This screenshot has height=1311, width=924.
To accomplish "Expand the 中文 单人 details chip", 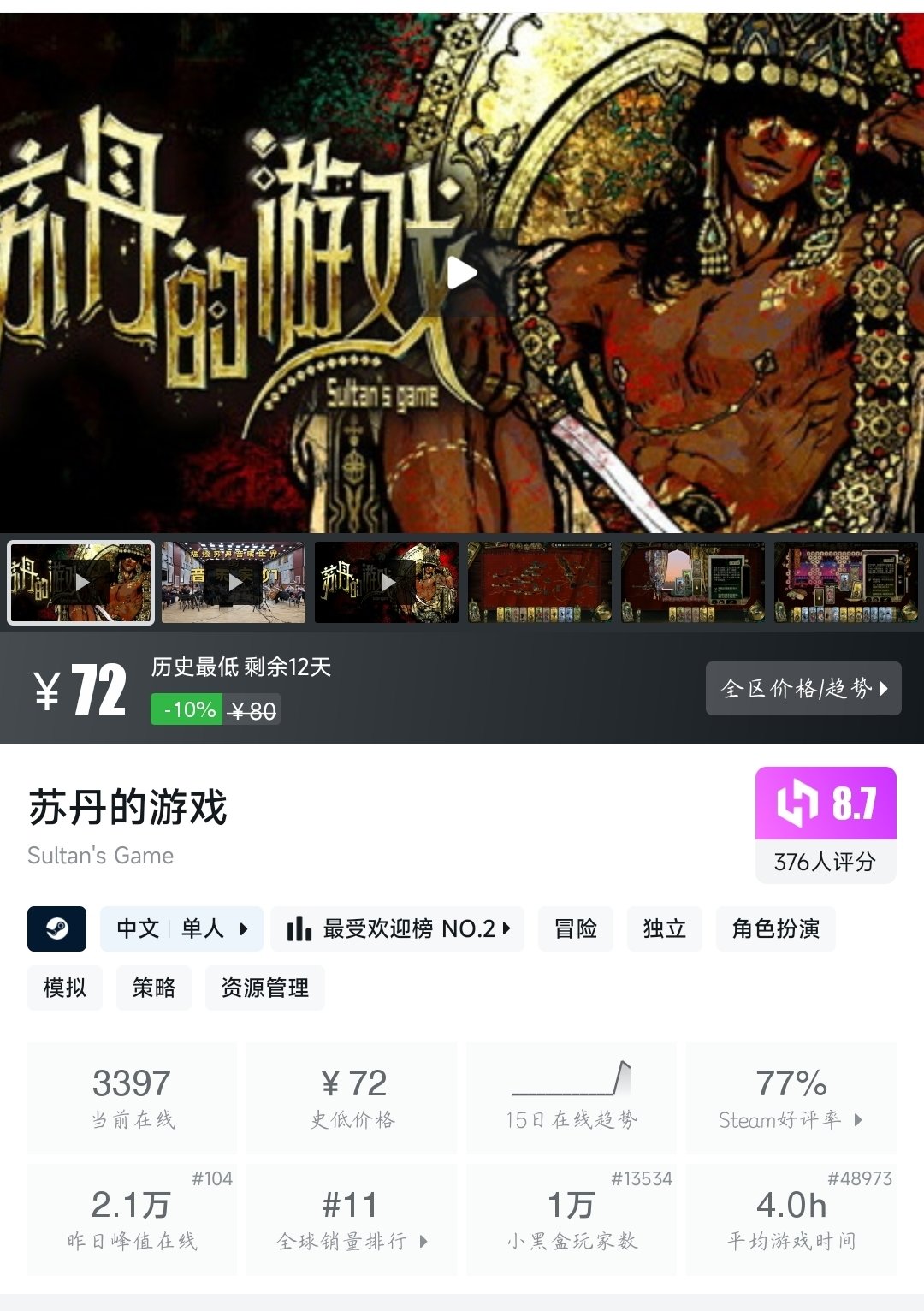I will (x=181, y=928).
